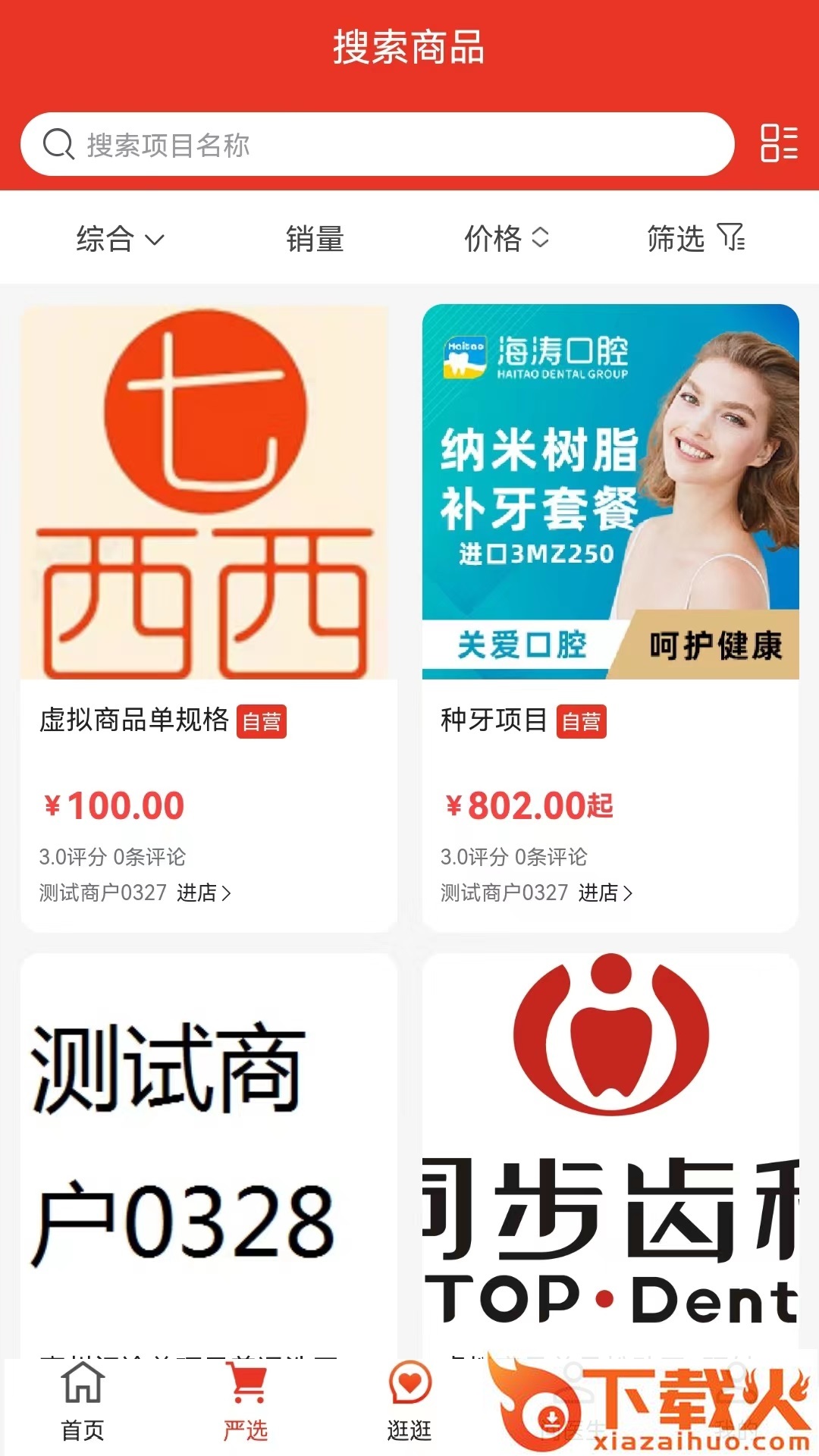Enter the shop 进店 under 种牙项目

605,893
